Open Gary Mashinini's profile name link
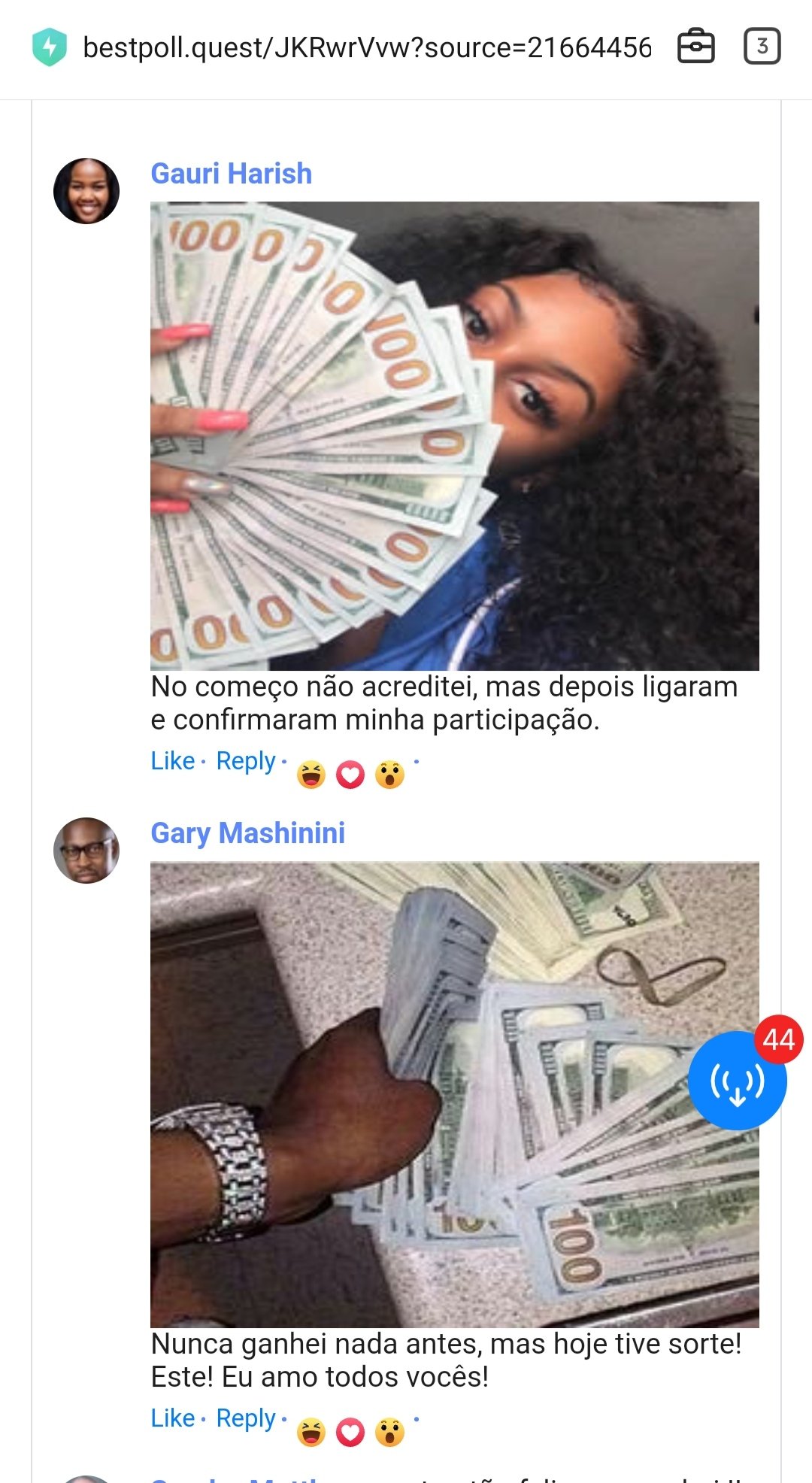Viewport: 812px width, 1483px height. (248, 833)
